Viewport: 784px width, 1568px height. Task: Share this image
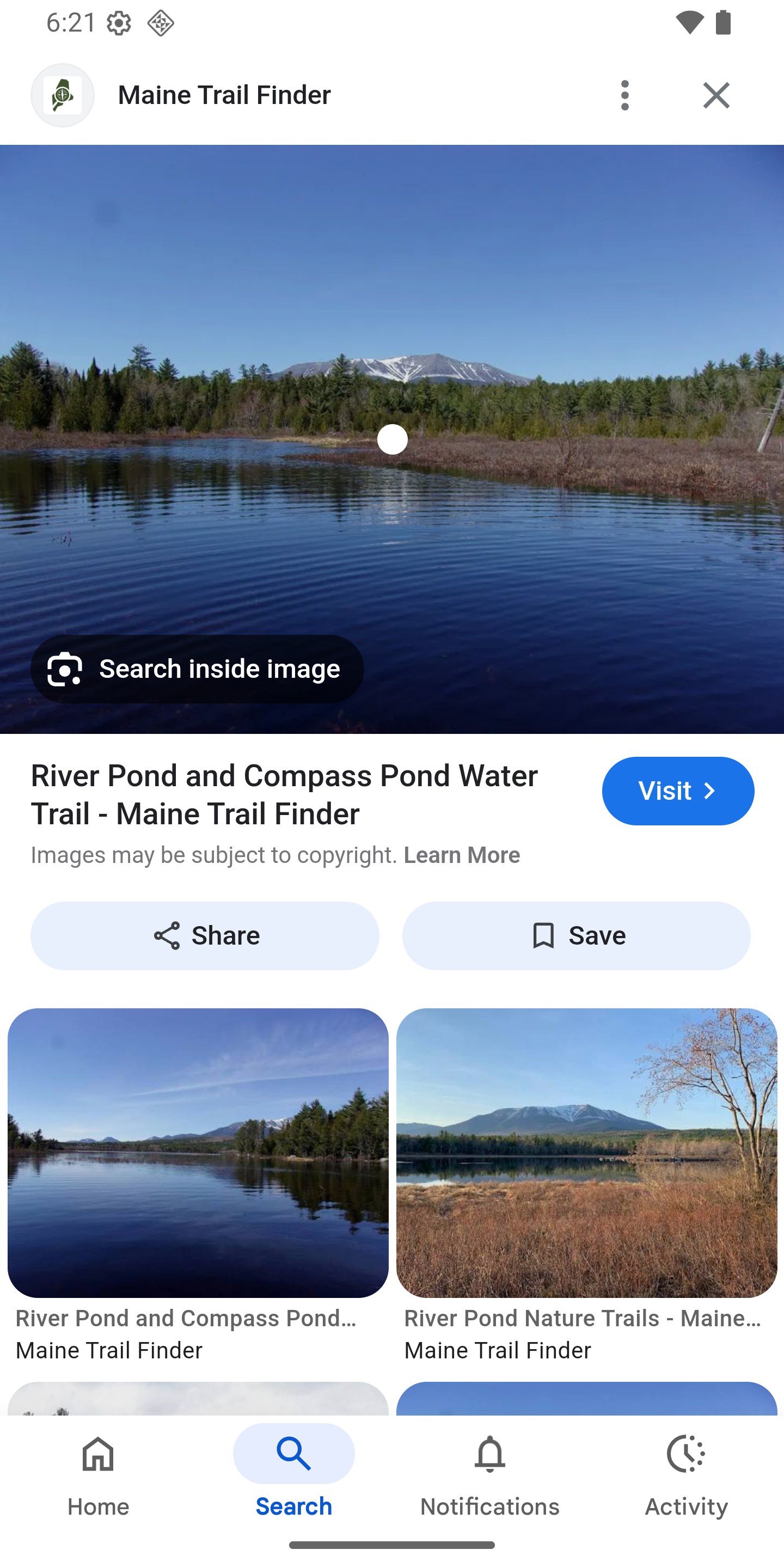coord(205,935)
